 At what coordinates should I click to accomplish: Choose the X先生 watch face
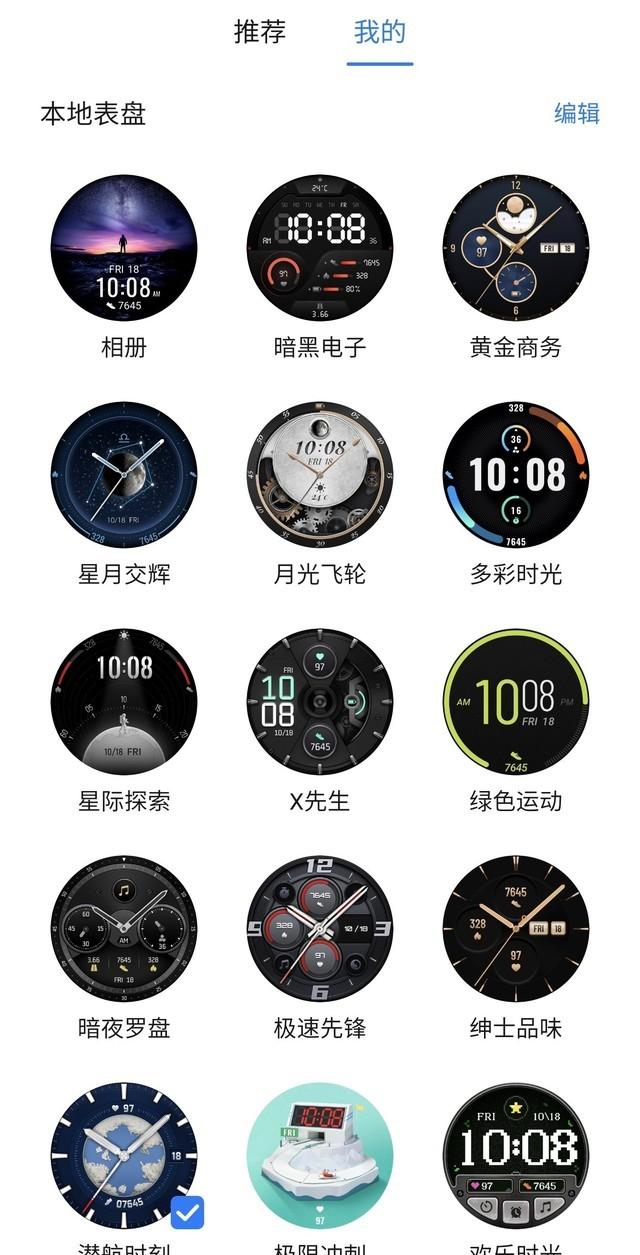point(320,702)
